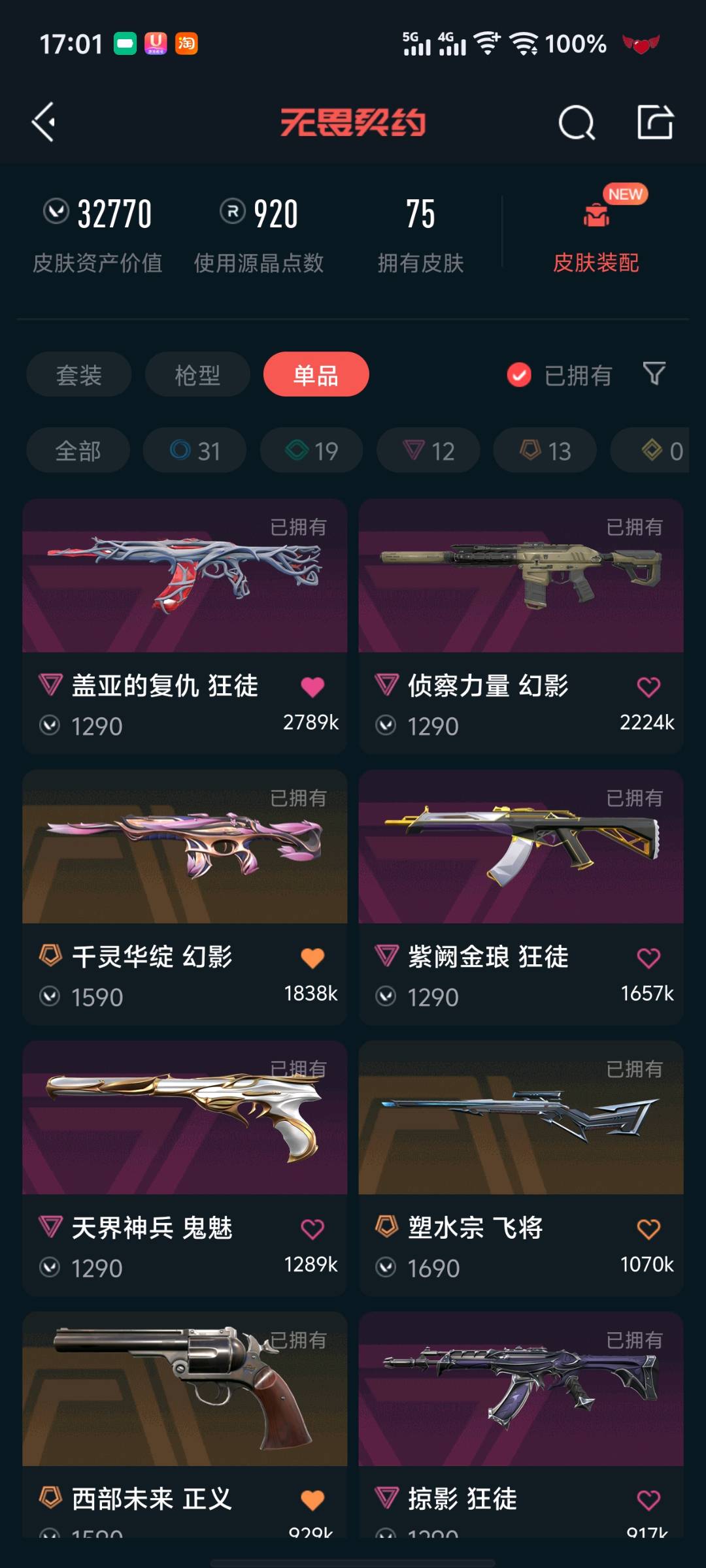Filter by the tier chip showing 31
The height and width of the screenshot is (1568, 706).
[195, 451]
